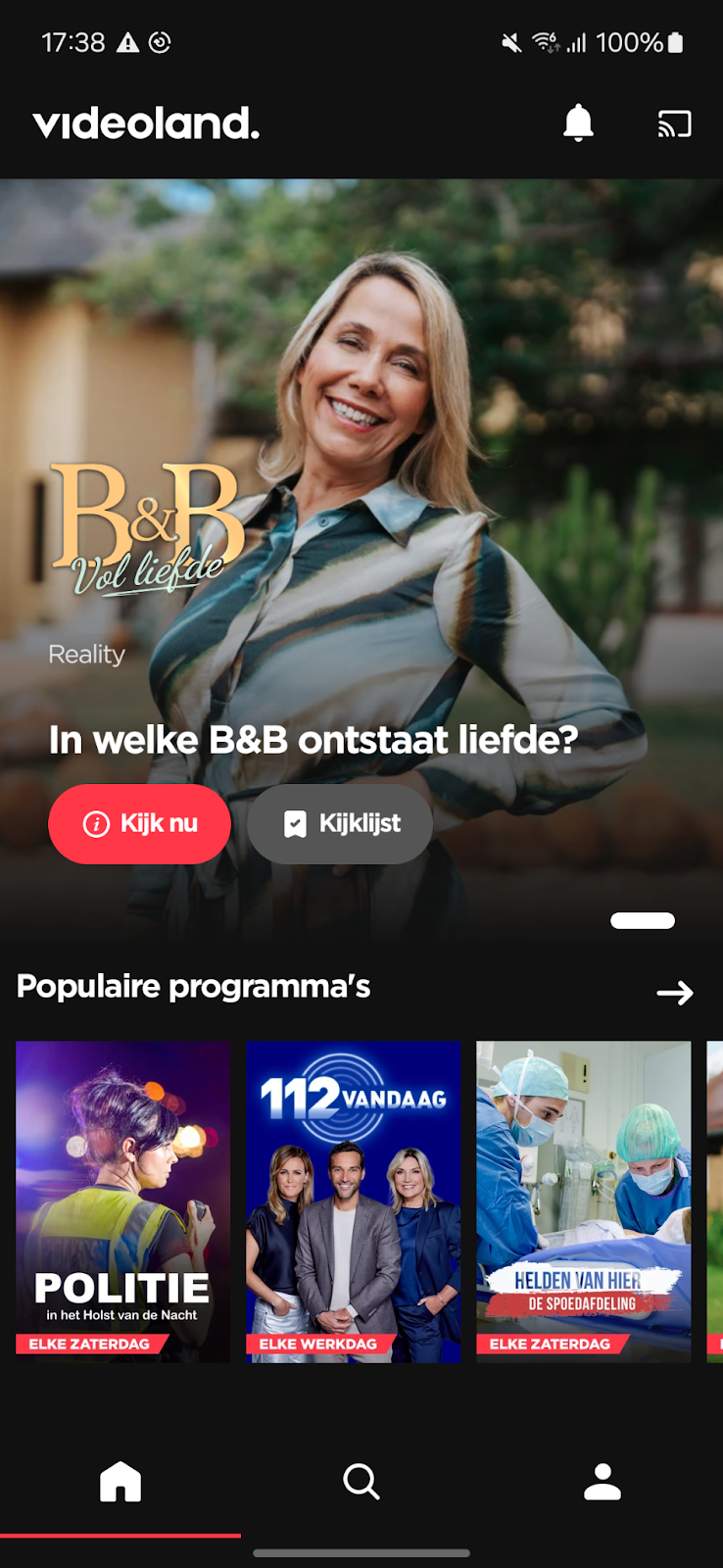Switch to the search tab
723x1568 pixels.
[361, 1482]
